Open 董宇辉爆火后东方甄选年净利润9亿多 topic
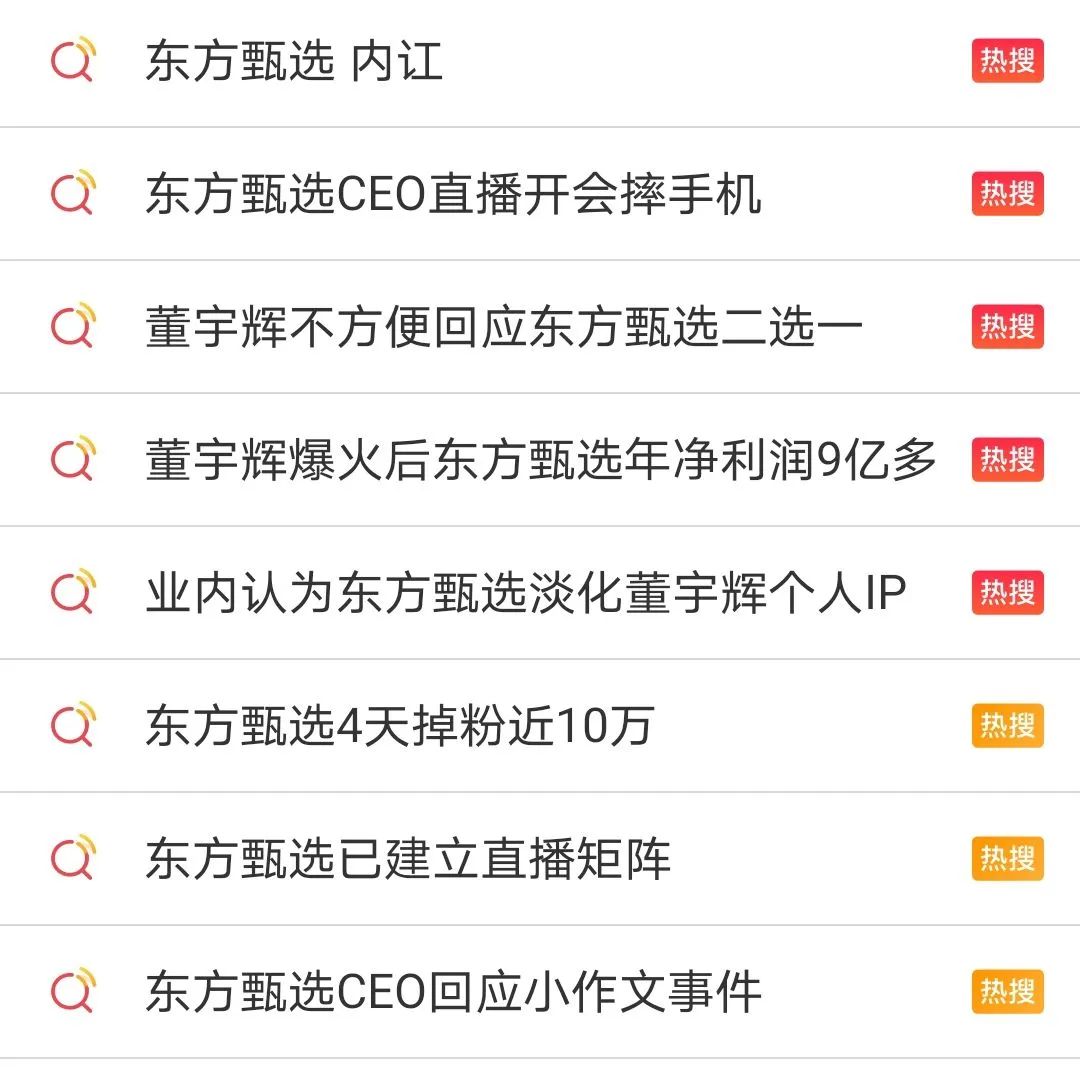Viewport: 1080px width, 1074px height. point(541,460)
